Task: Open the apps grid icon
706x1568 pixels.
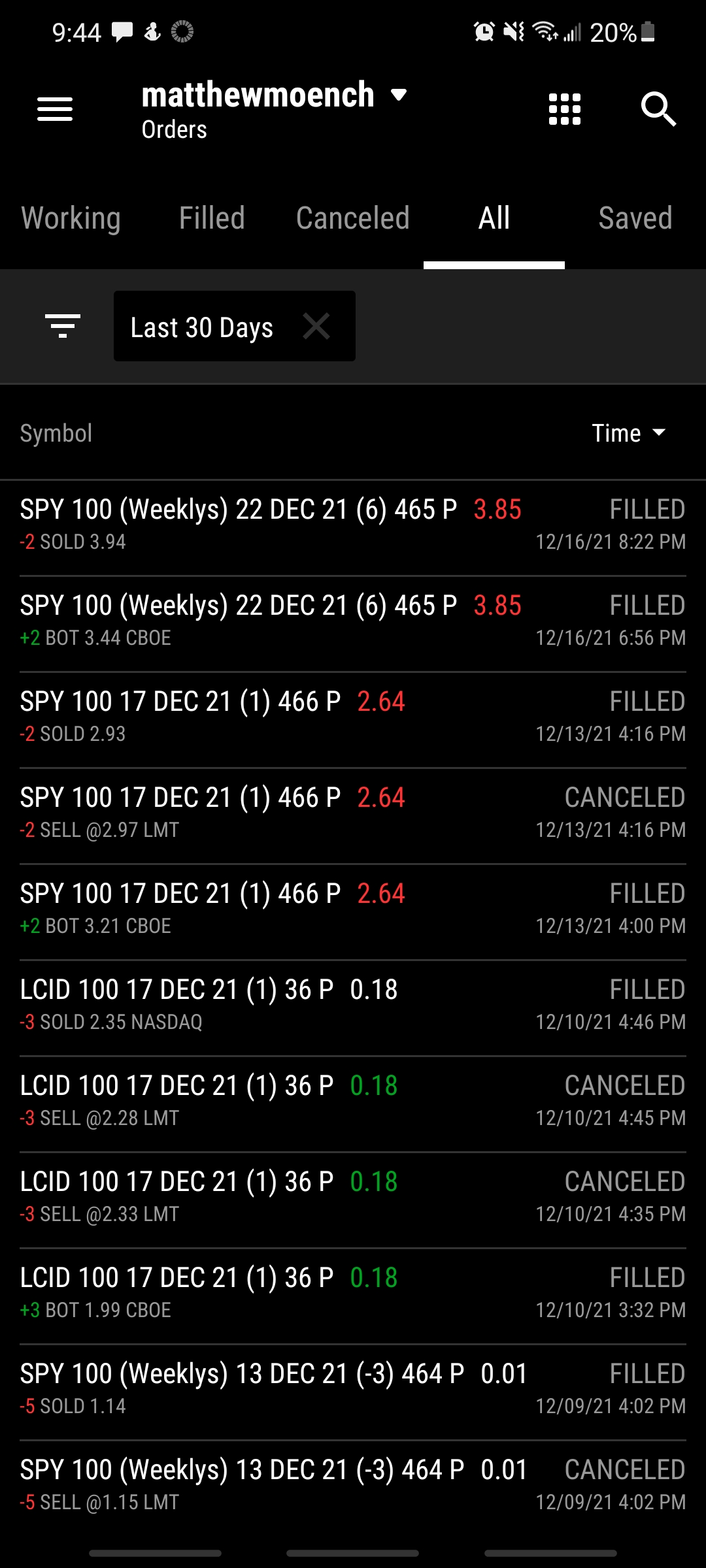Action: (565, 108)
